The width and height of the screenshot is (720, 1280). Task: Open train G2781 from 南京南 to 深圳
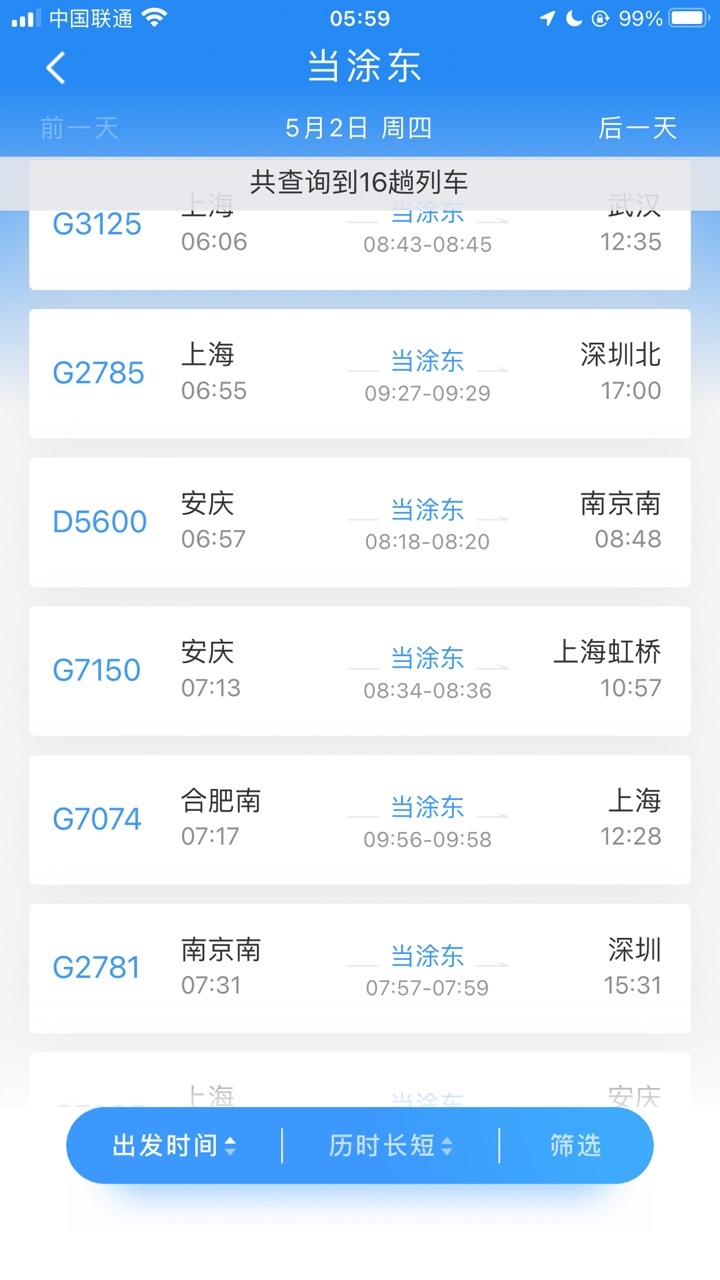point(360,969)
